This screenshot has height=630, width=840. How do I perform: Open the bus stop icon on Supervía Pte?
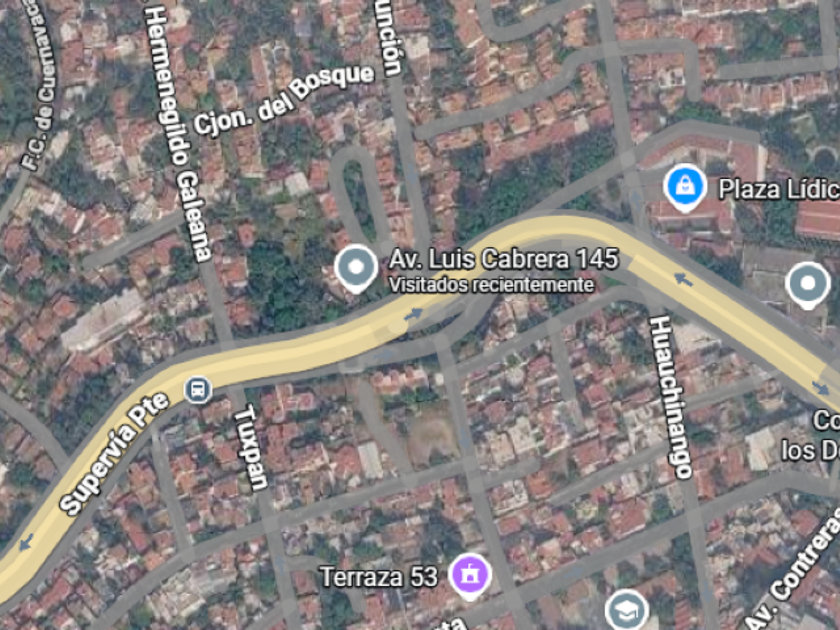[197, 387]
